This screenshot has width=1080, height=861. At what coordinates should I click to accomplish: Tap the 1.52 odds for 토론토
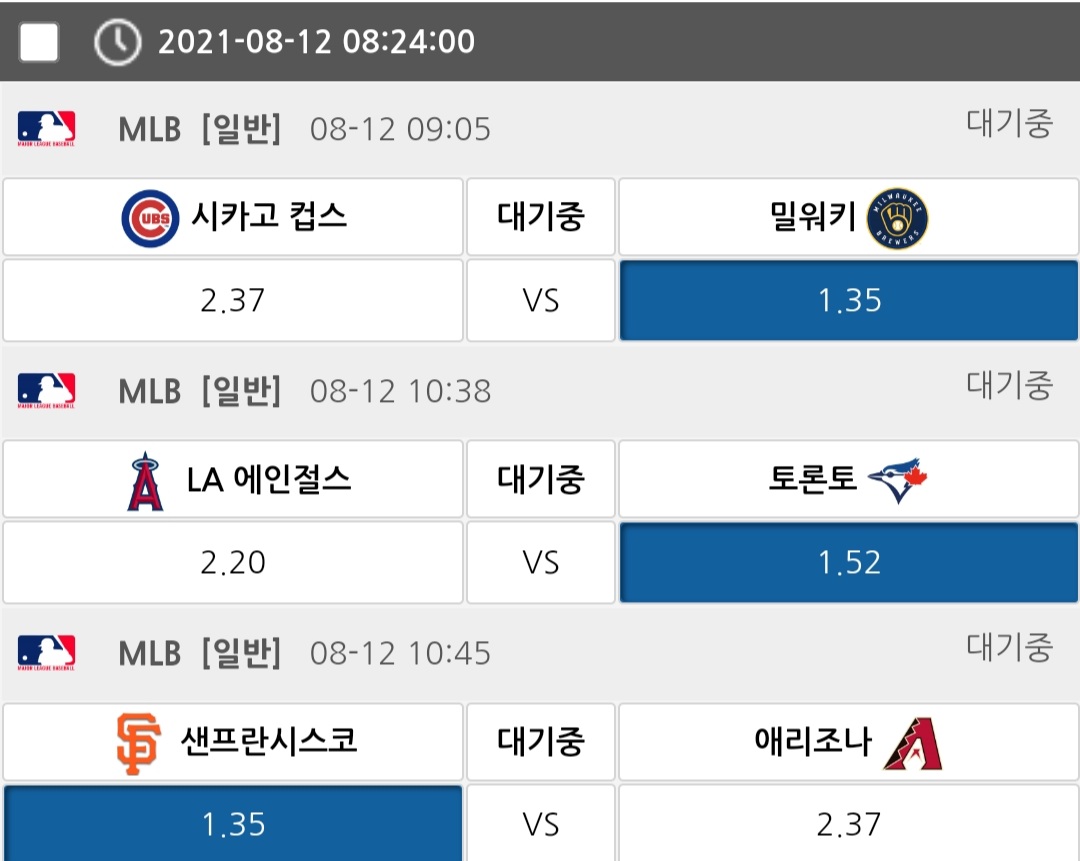849,562
